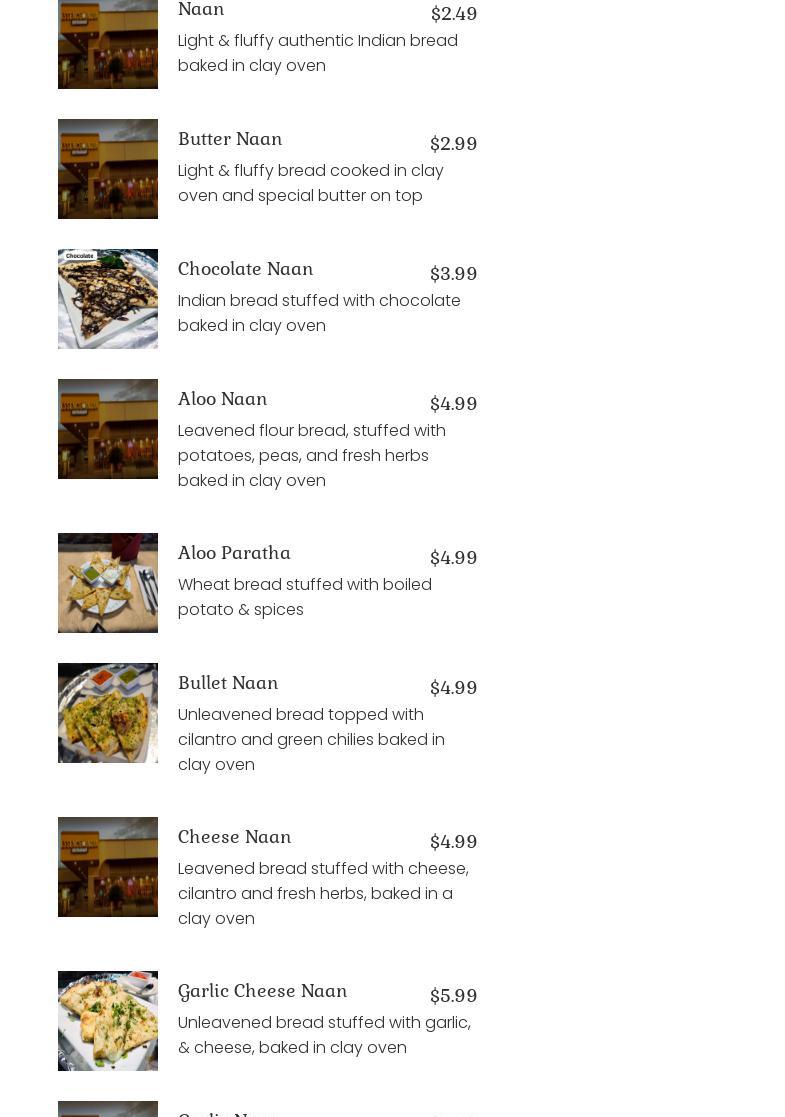Open Aloo Paratha details
This screenshot has height=1117, width=785.
234,553
